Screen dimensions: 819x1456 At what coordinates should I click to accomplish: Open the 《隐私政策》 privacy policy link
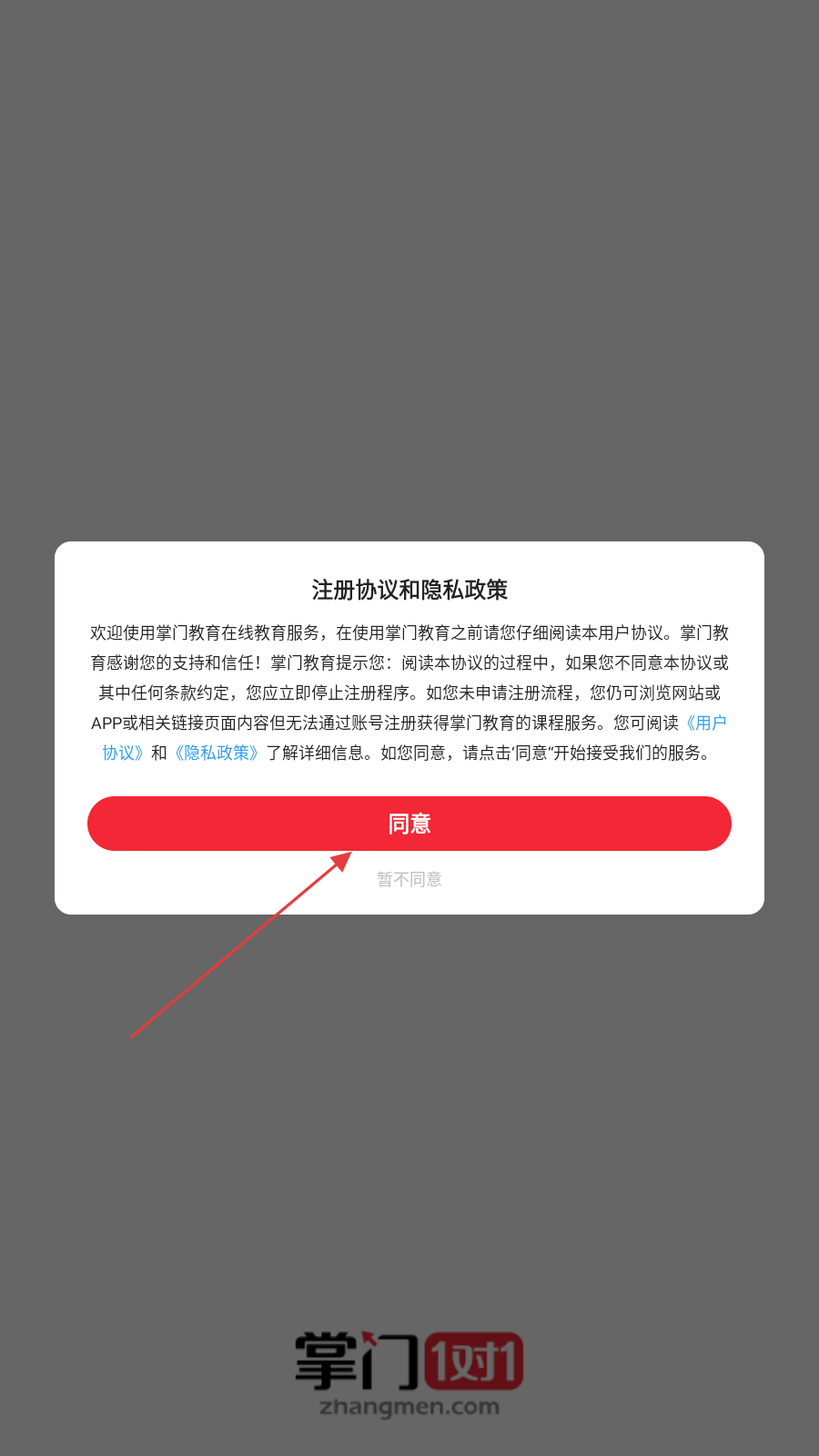point(217,753)
